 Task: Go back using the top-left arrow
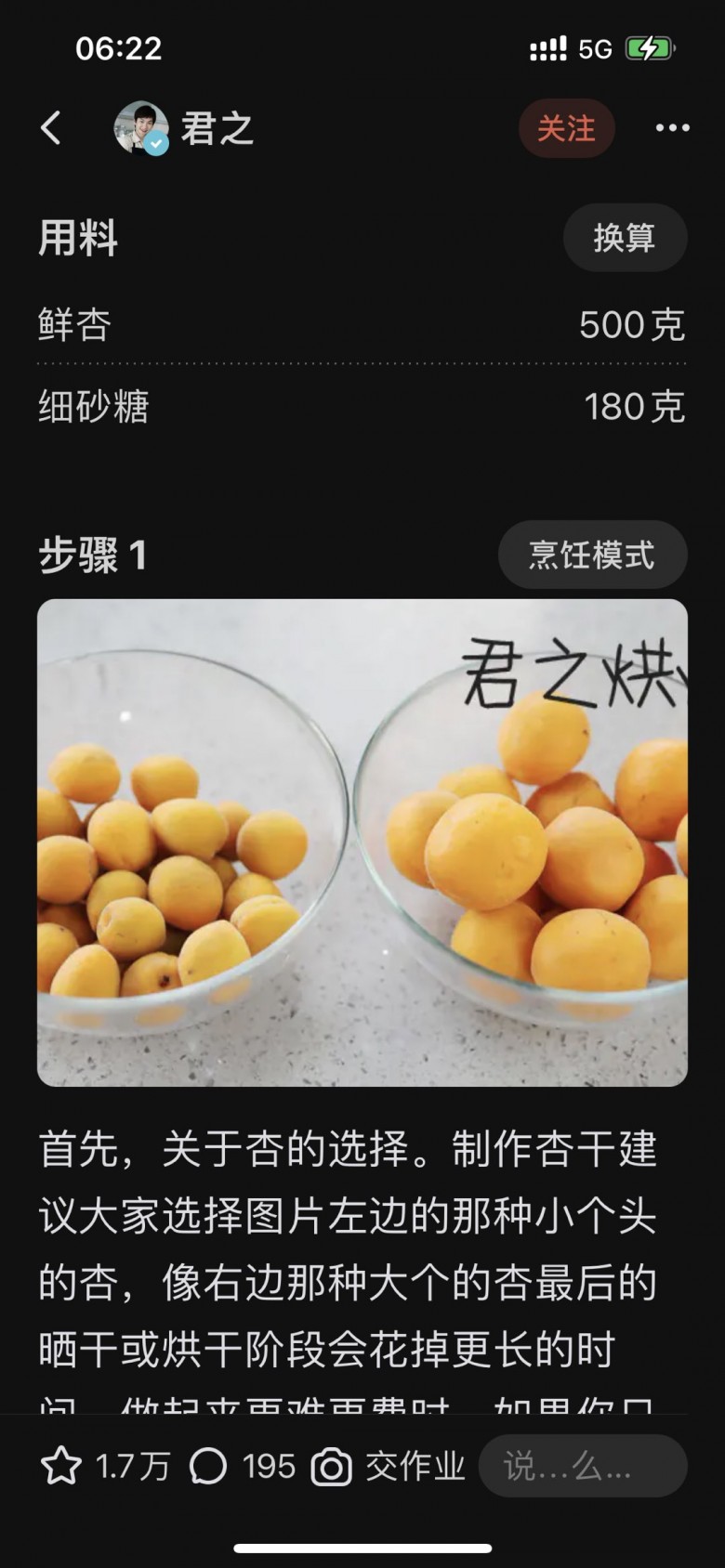click(x=52, y=128)
